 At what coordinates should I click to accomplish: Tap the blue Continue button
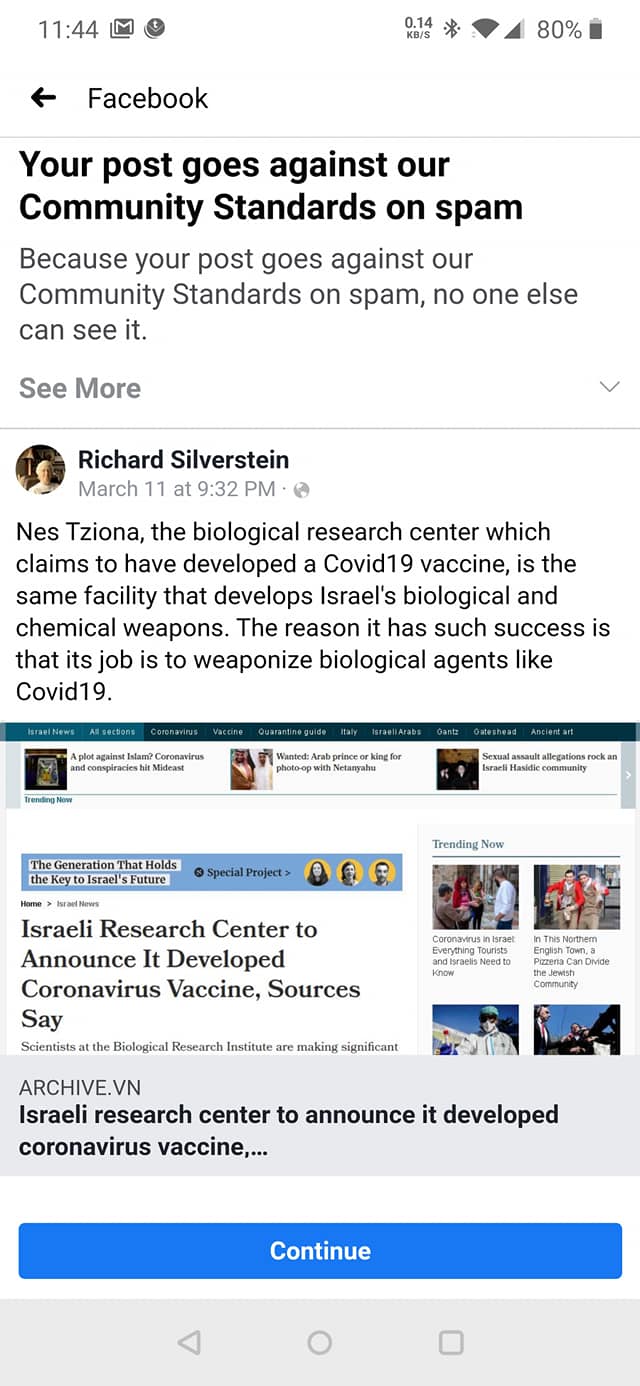[x=320, y=1250]
